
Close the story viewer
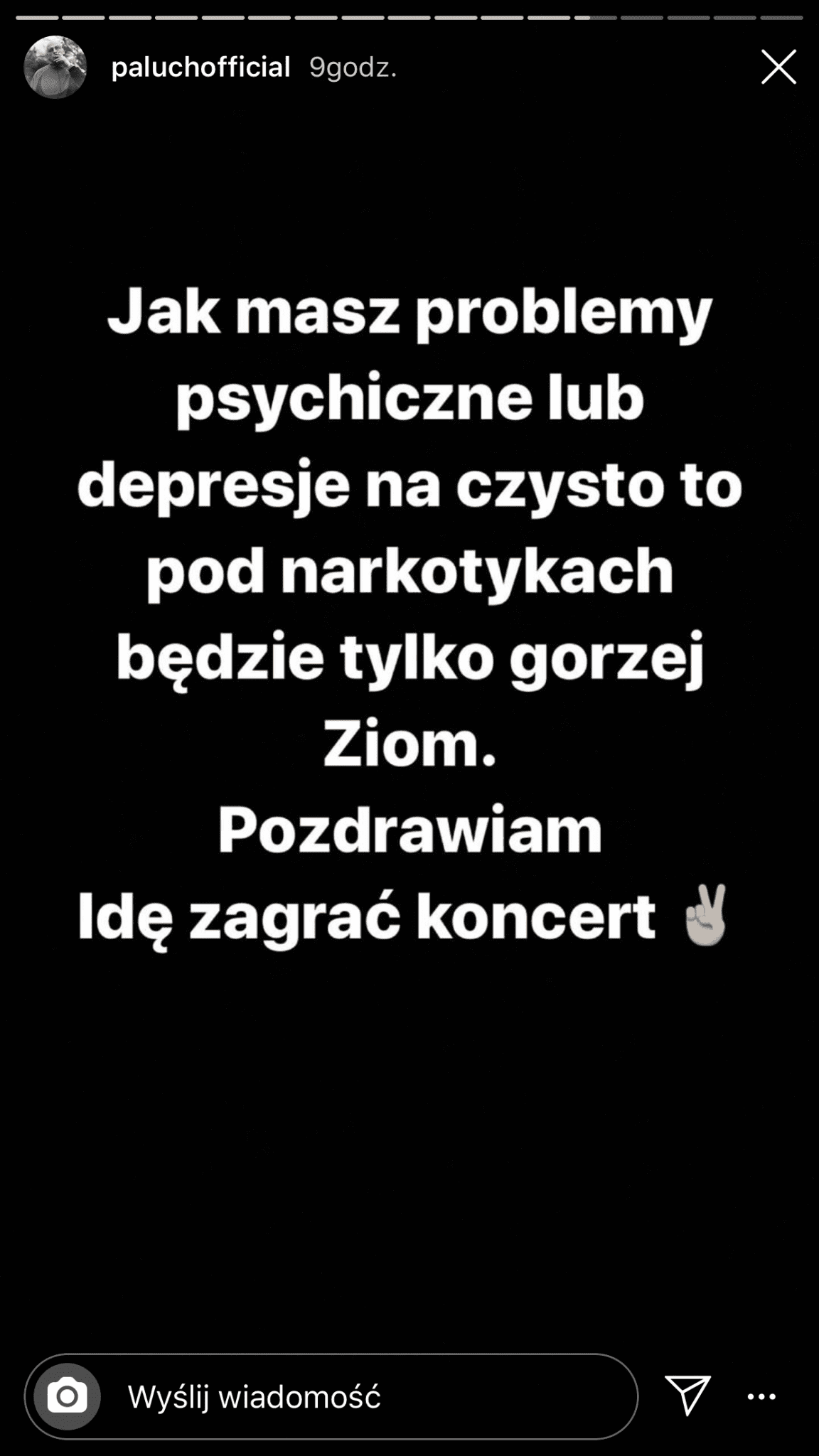coord(778,68)
